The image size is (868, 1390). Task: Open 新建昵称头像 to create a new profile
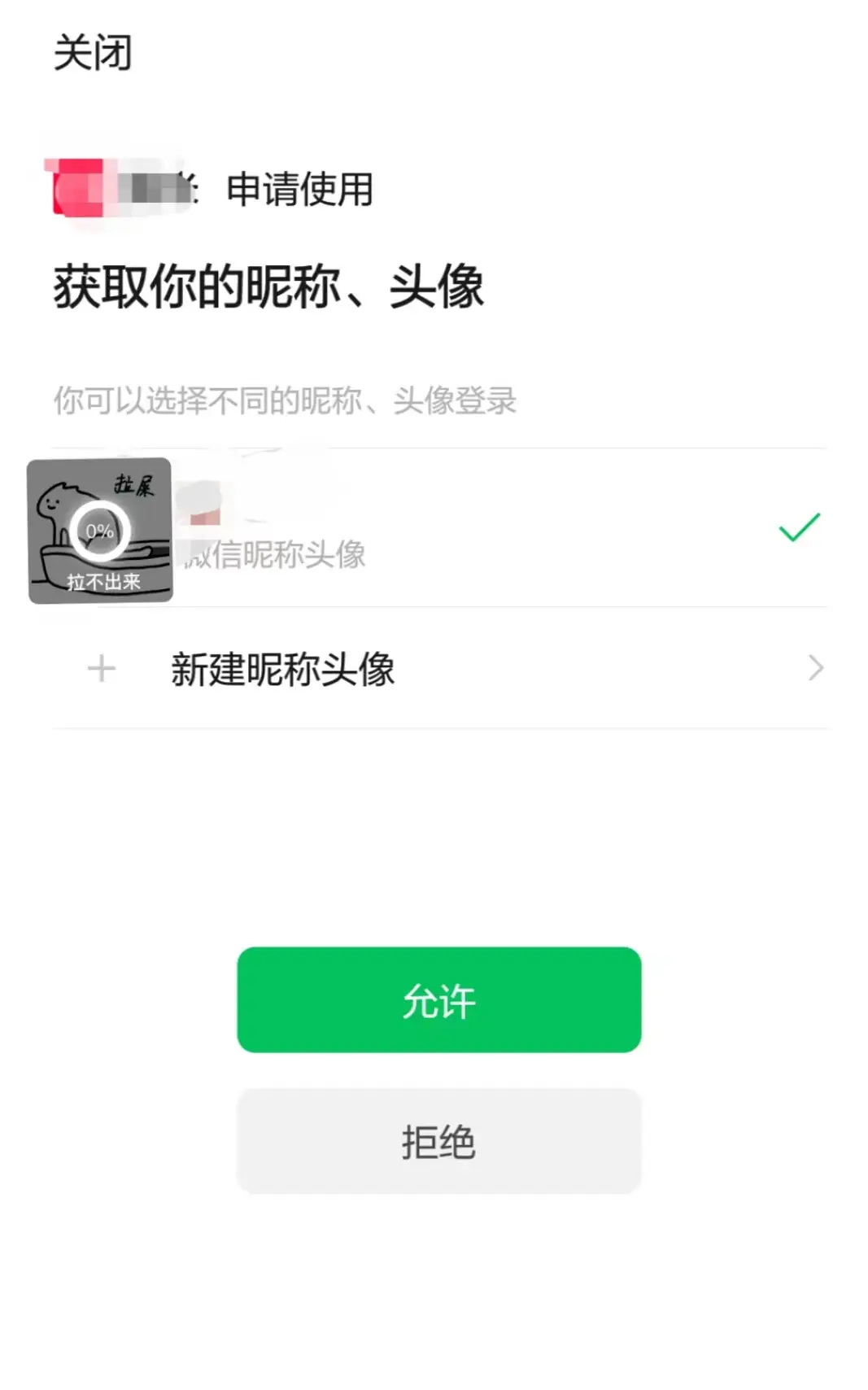point(439,669)
